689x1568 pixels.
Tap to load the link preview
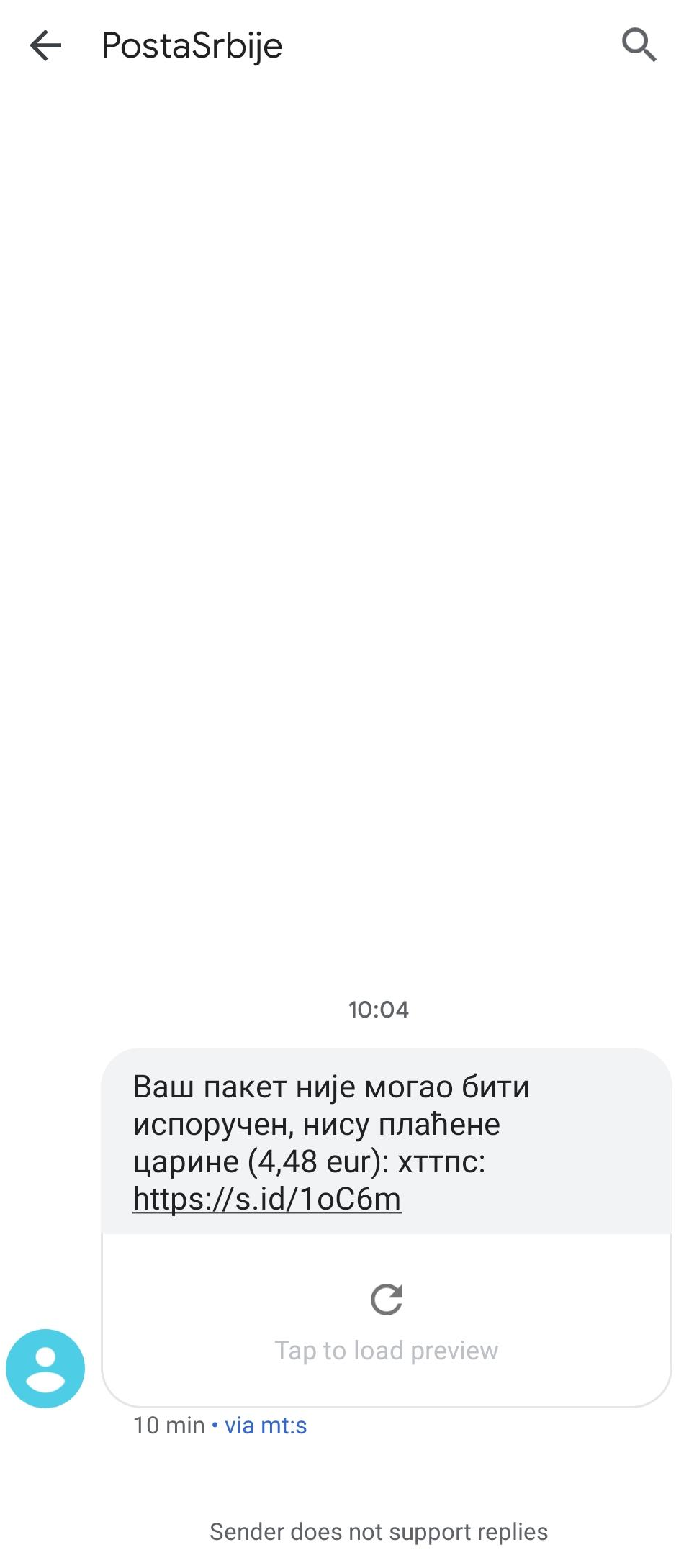point(387,1320)
